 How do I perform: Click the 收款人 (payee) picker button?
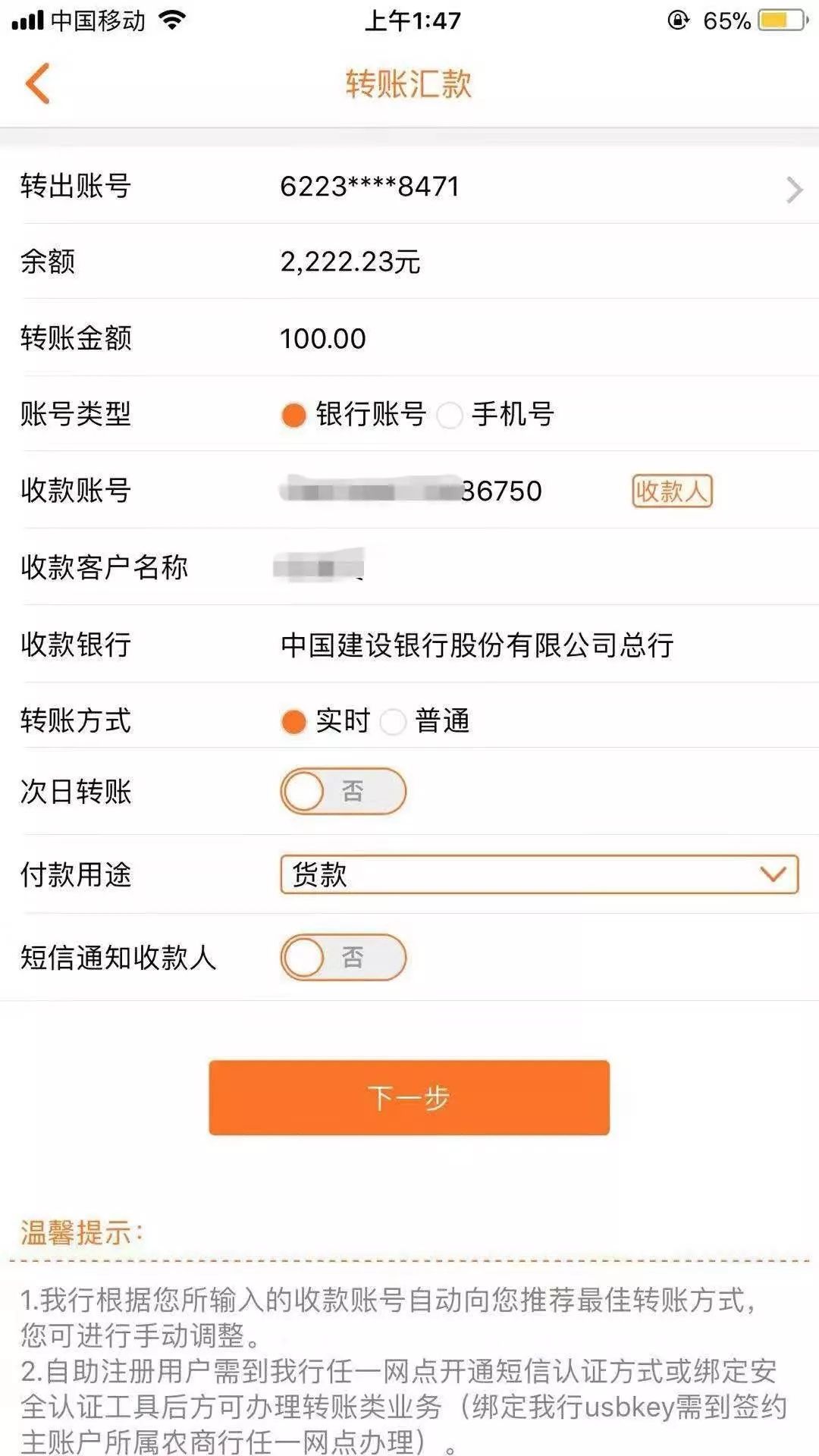point(672,490)
